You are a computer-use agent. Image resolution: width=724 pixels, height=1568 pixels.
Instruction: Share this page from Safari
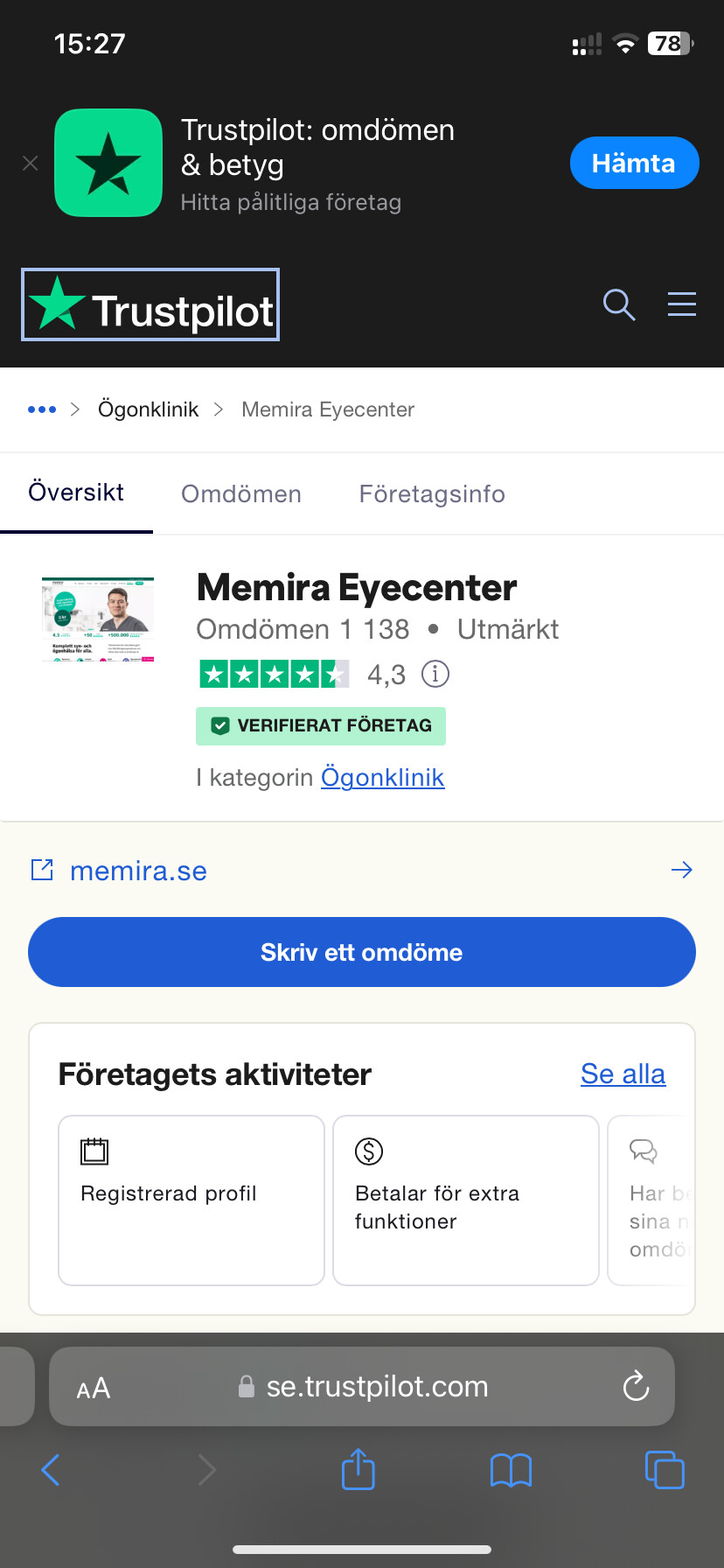359,1469
